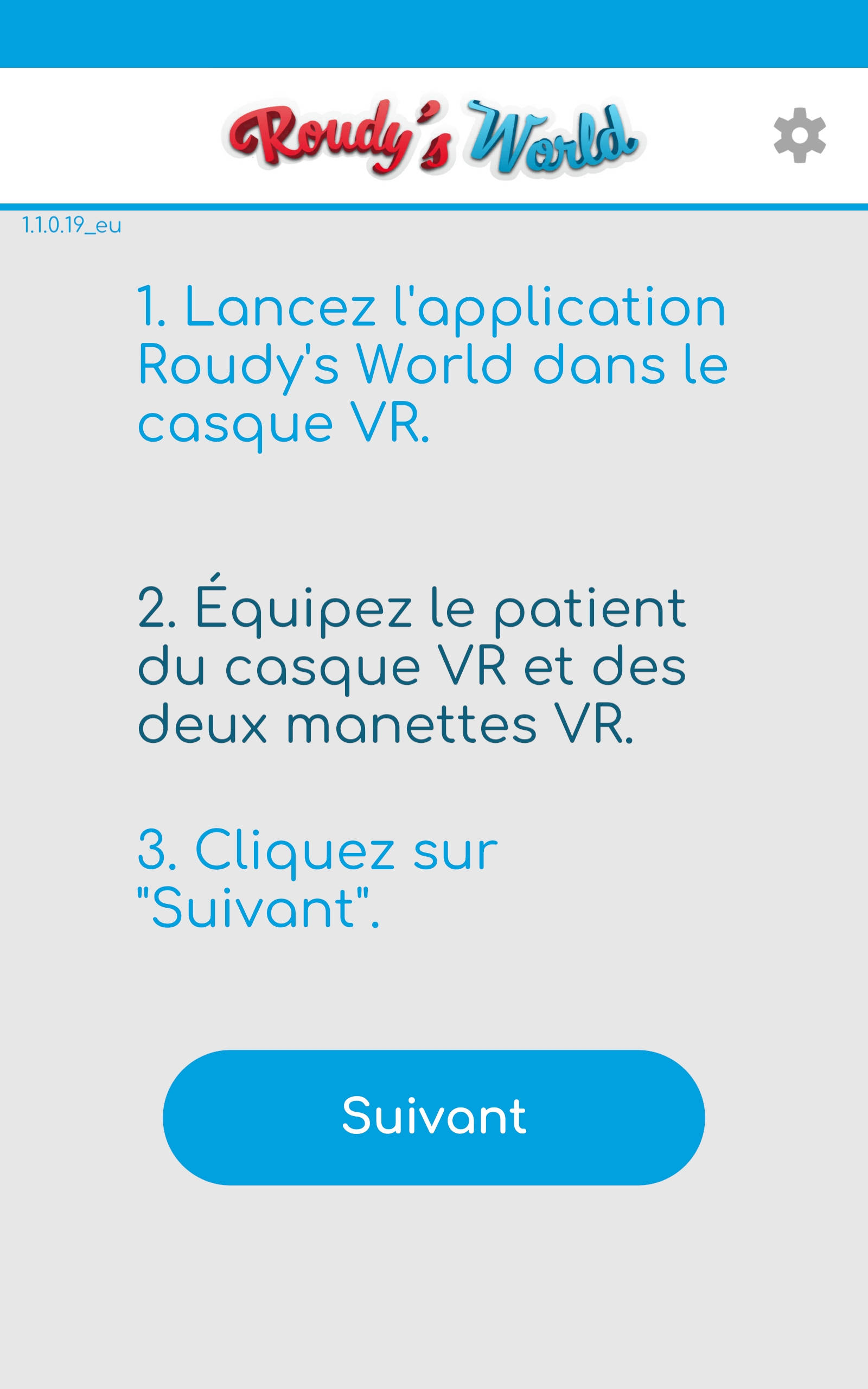868x1389 pixels.
Task: Tap the Suivant button
Action: tap(433, 1117)
